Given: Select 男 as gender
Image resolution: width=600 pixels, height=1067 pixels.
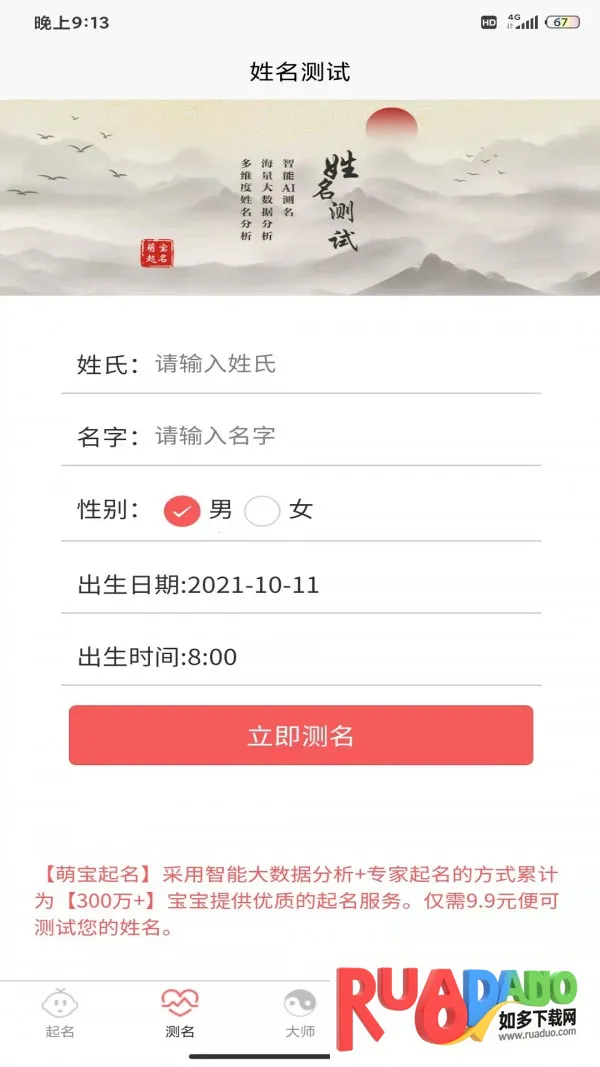Looking at the screenshot, I should pos(183,511).
